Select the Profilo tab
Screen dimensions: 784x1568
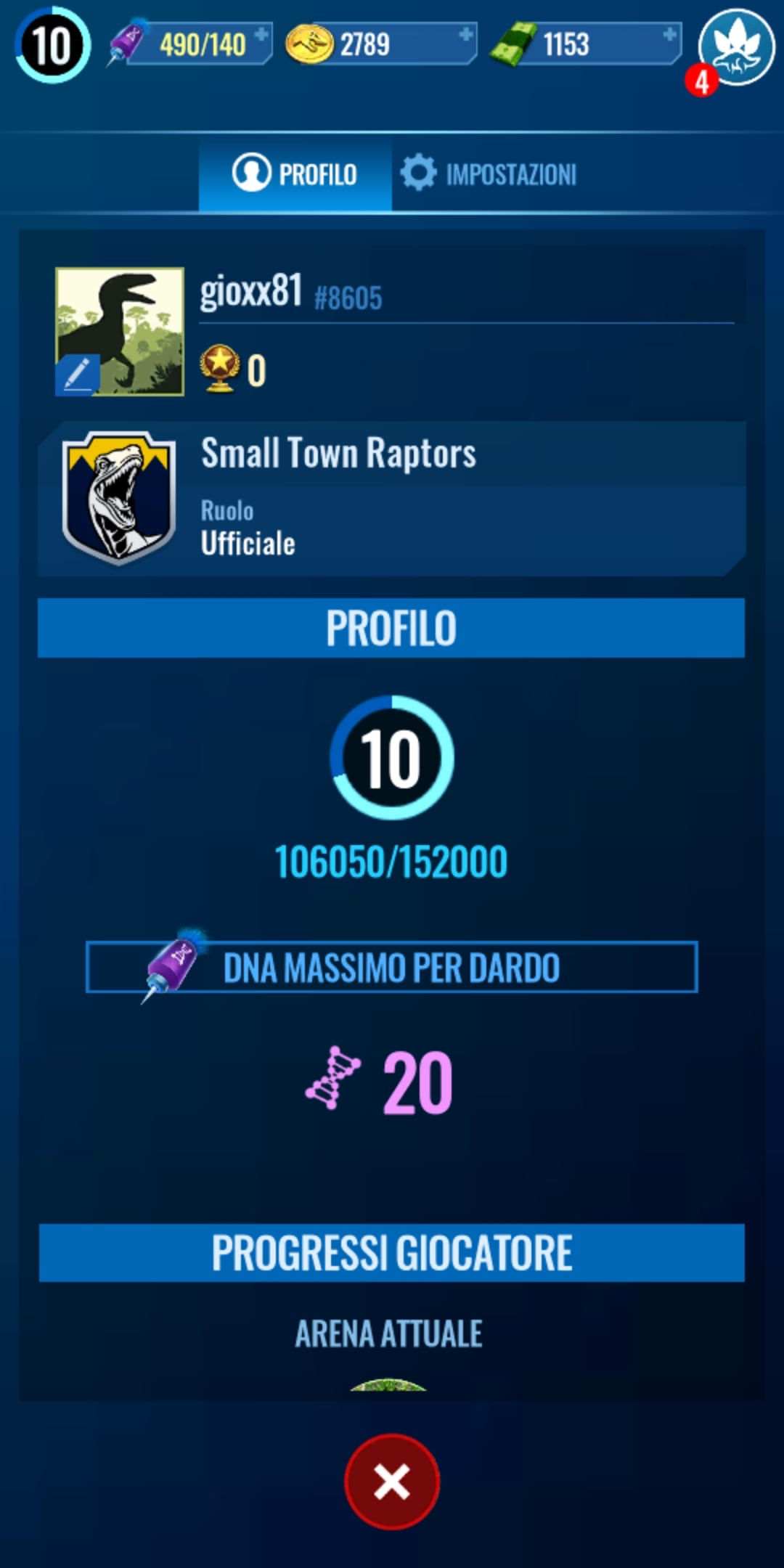[x=295, y=173]
